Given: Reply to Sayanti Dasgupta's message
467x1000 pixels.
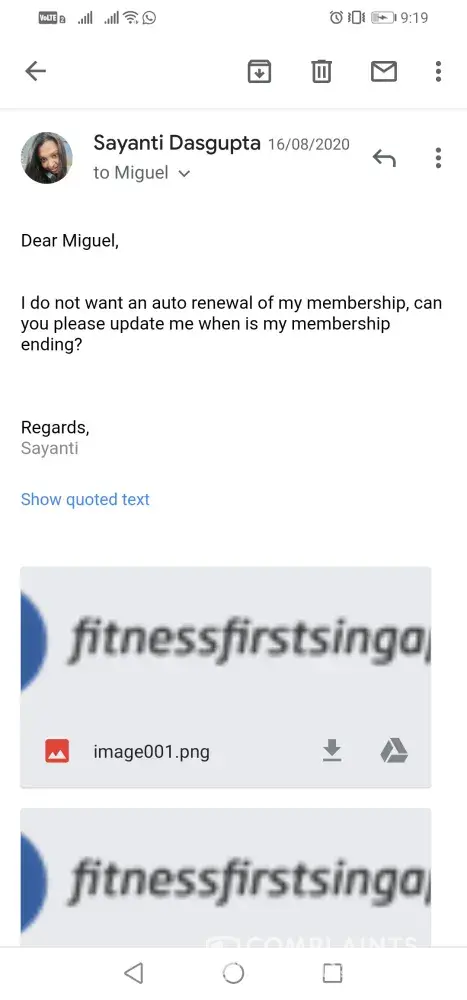Looking at the screenshot, I should pyautogui.click(x=384, y=158).
